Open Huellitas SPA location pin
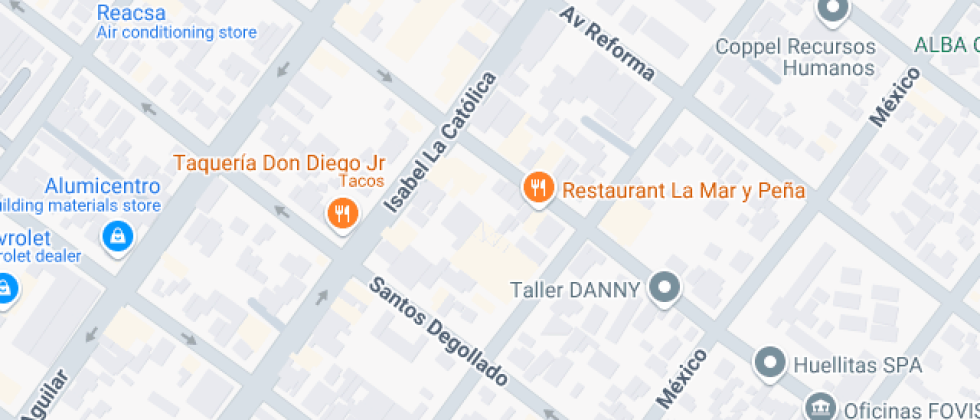Image resolution: width=980 pixels, height=420 pixels. pos(770,362)
